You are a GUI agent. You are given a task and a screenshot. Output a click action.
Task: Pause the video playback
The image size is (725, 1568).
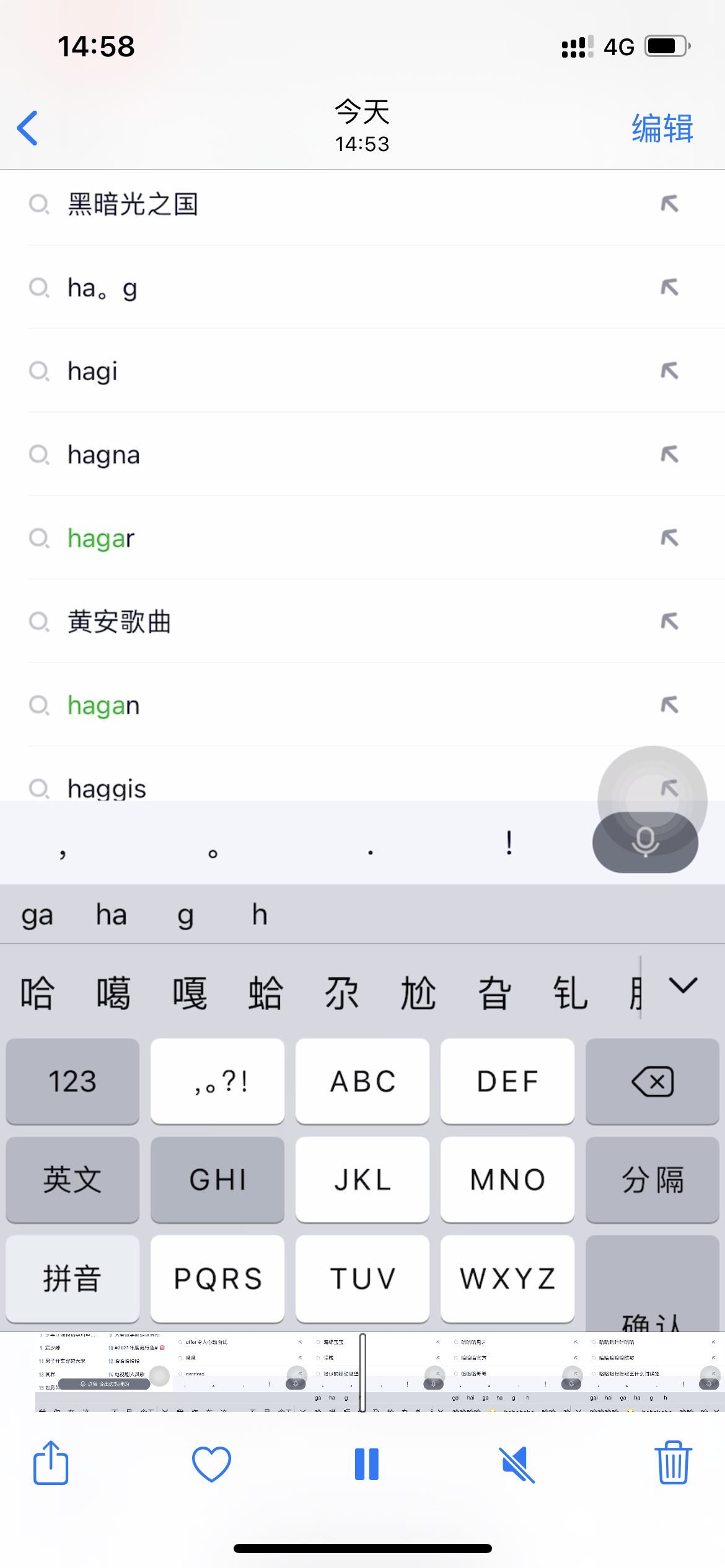[x=366, y=1463]
